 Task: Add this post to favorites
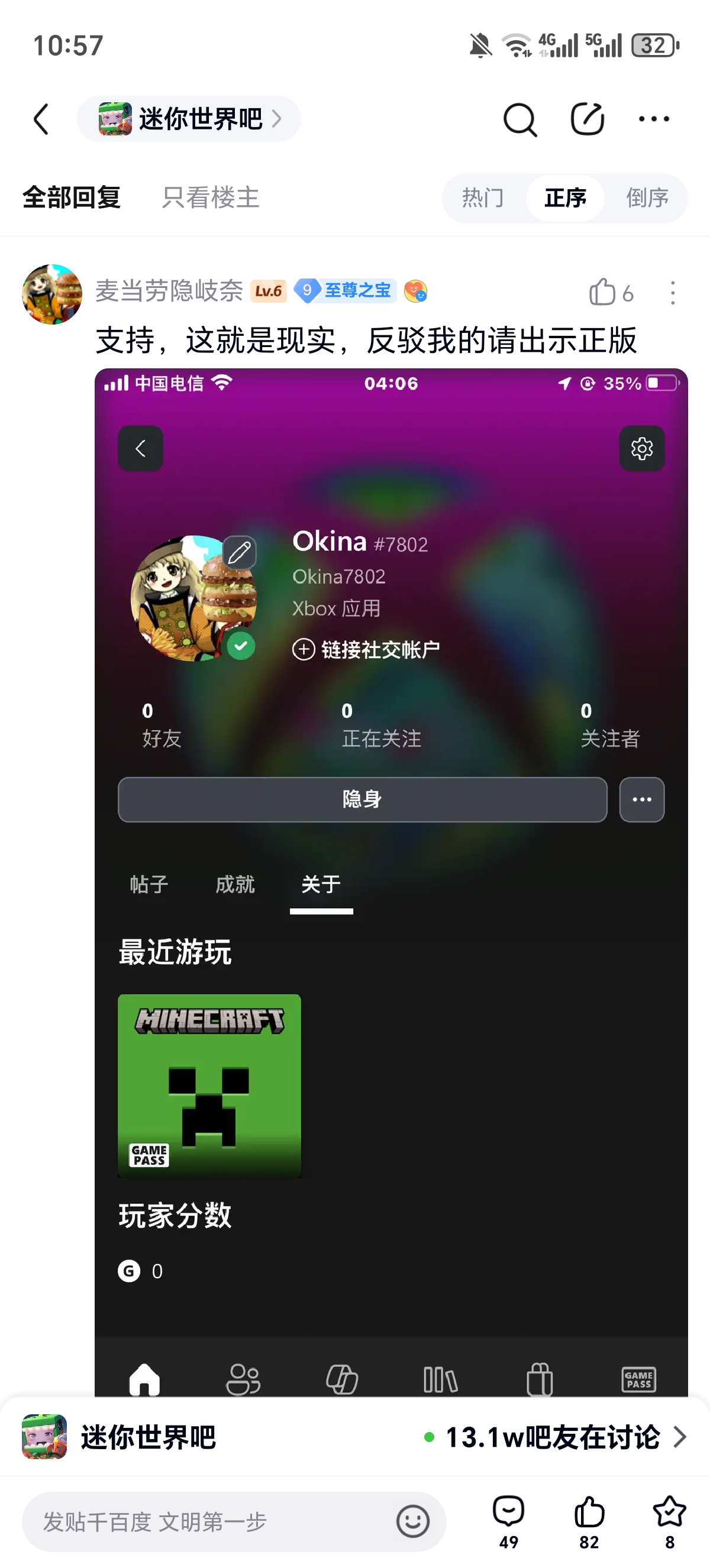coord(669,1520)
